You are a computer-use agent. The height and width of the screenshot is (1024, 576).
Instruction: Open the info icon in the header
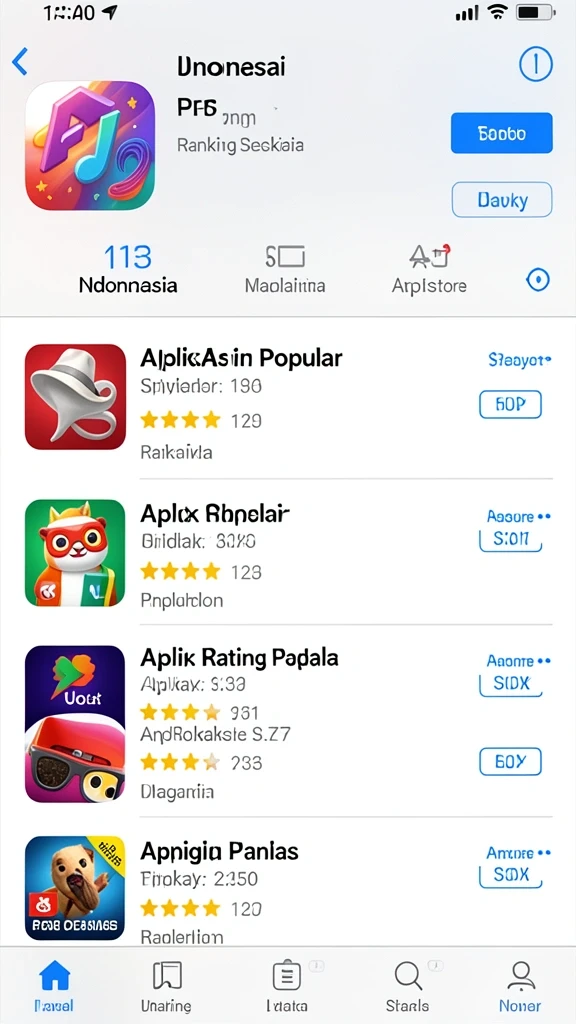536,64
